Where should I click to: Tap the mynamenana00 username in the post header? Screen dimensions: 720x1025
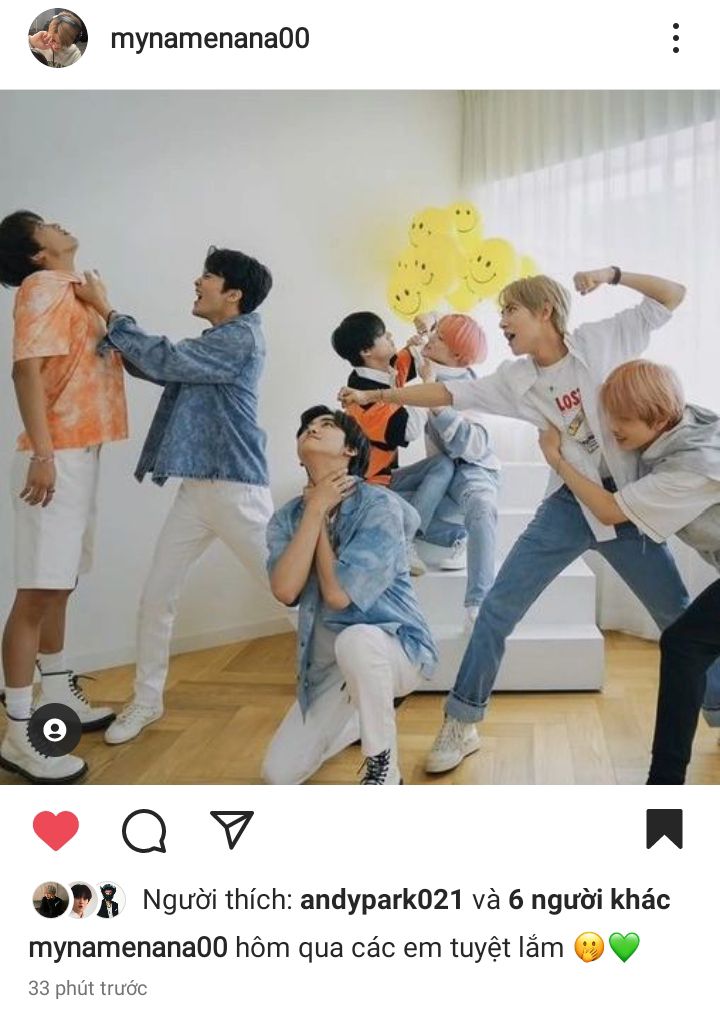pos(210,39)
